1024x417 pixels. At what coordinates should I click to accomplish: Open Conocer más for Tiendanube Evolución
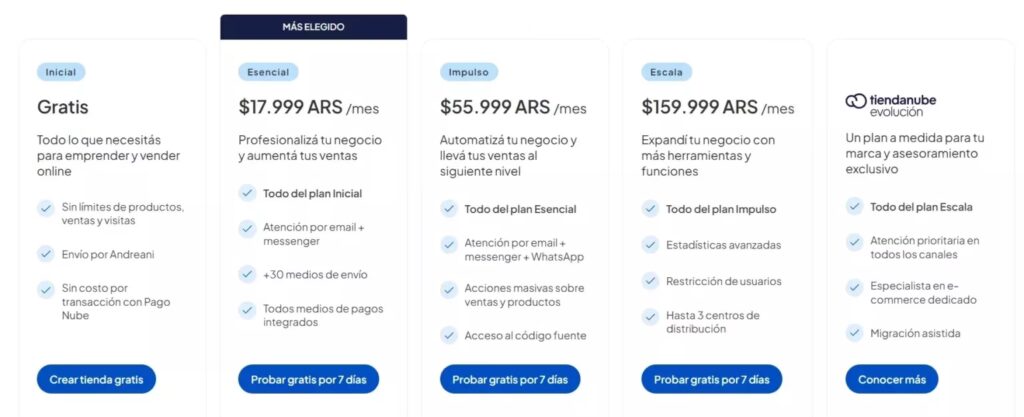pos(891,379)
